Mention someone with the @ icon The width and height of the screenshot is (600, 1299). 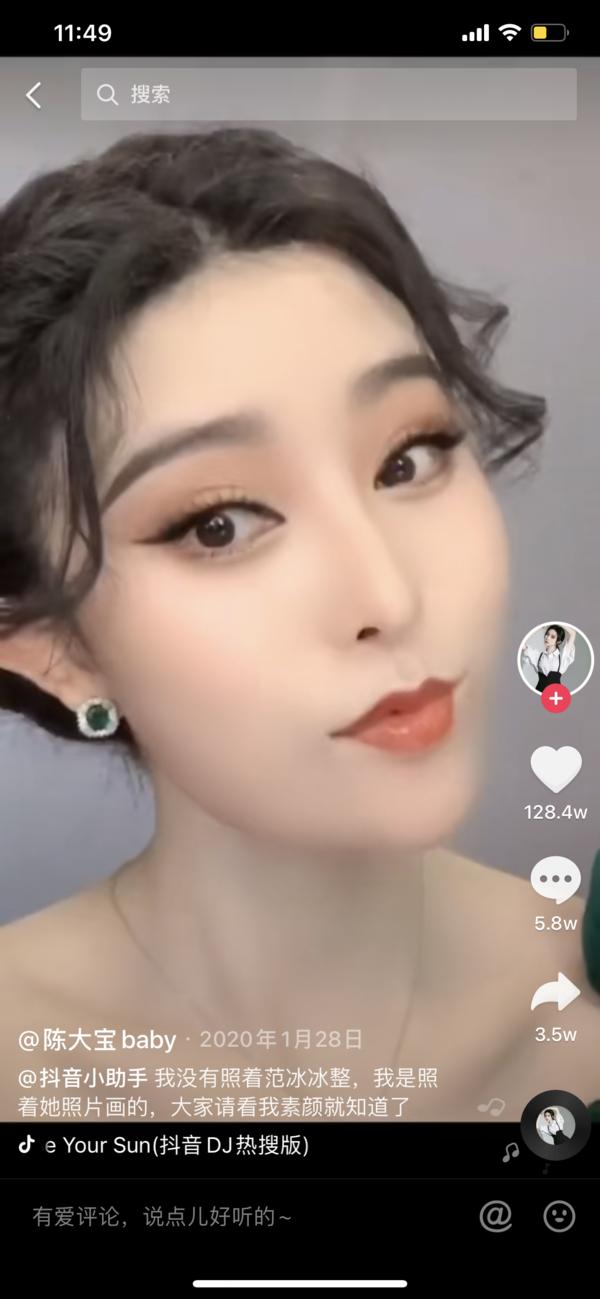[x=495, y=1216]
